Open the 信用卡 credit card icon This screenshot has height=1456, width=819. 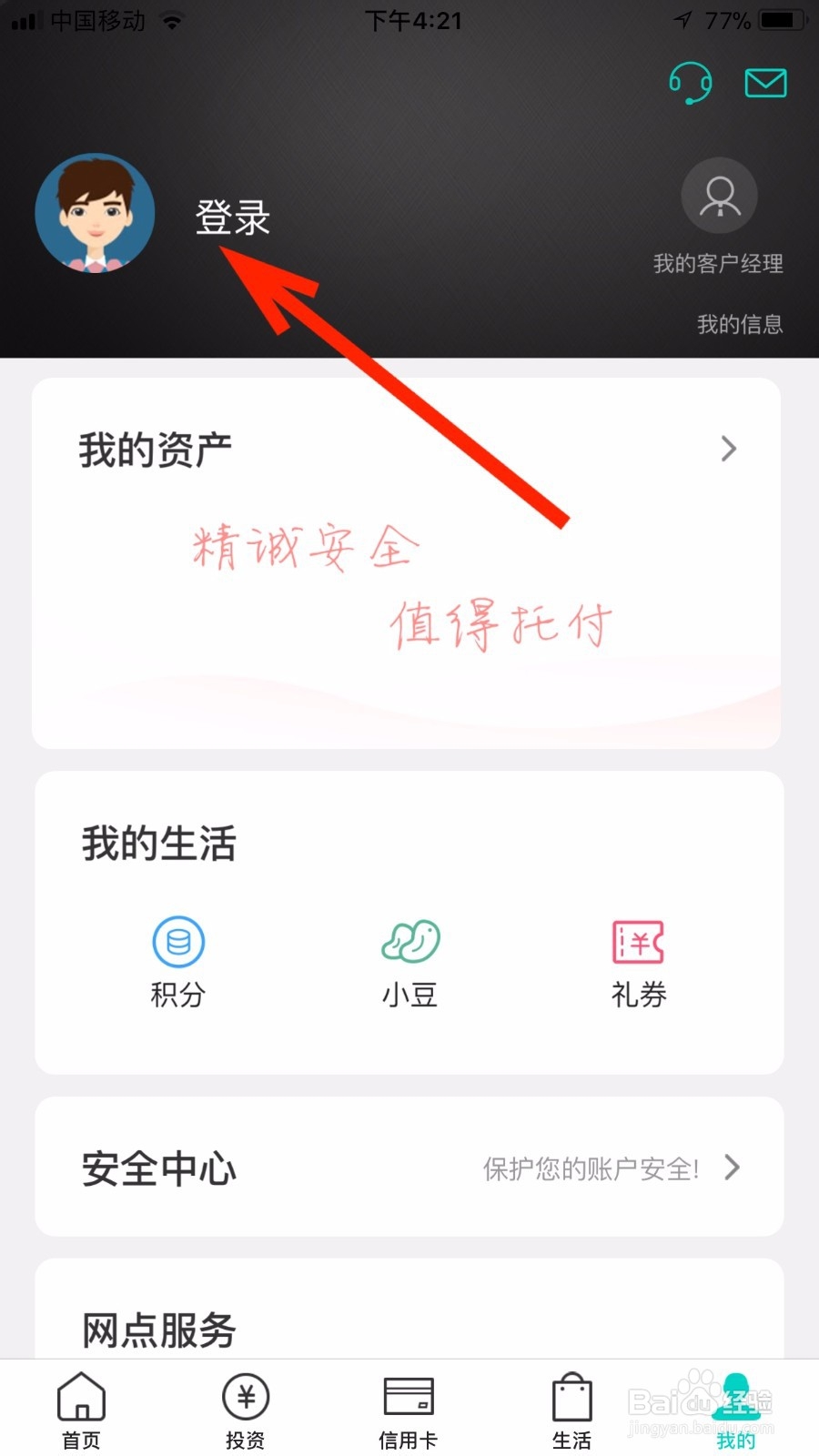tap(407, 1395)
